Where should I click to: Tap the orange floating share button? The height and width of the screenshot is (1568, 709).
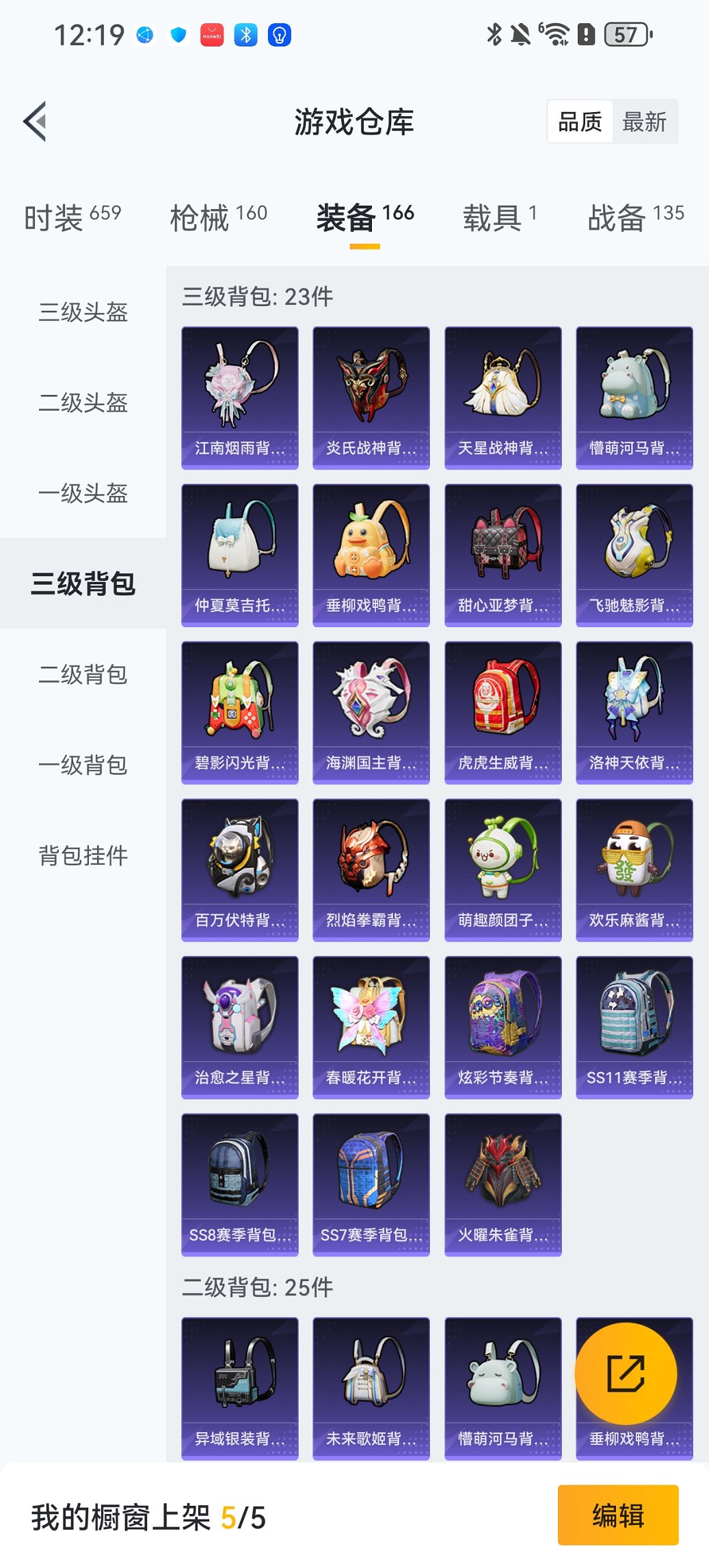(626, 1374)
